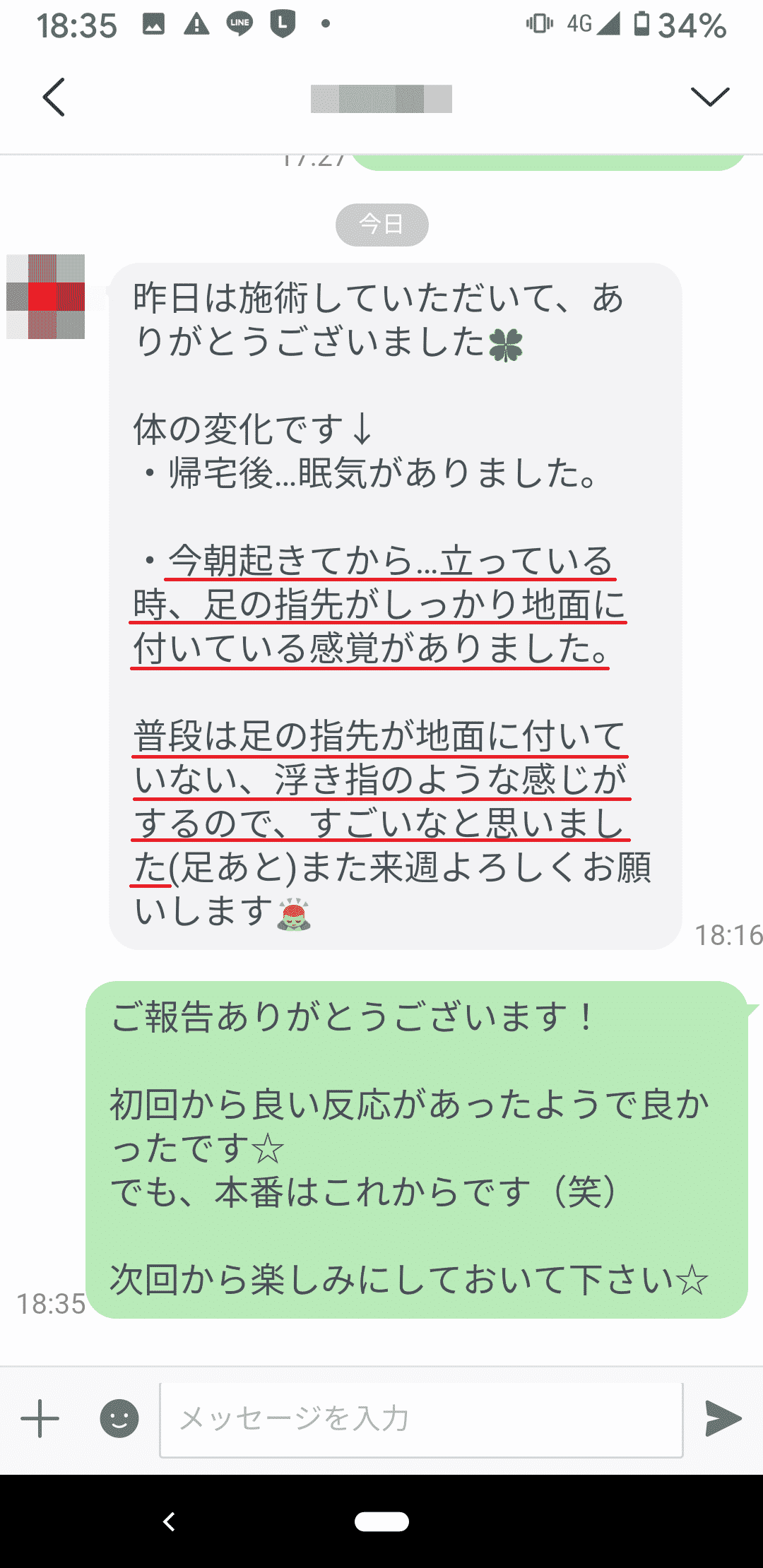
Task: Tap the home pill in navigation bar
Action: pyautogui.click(x=381, y=1521)
